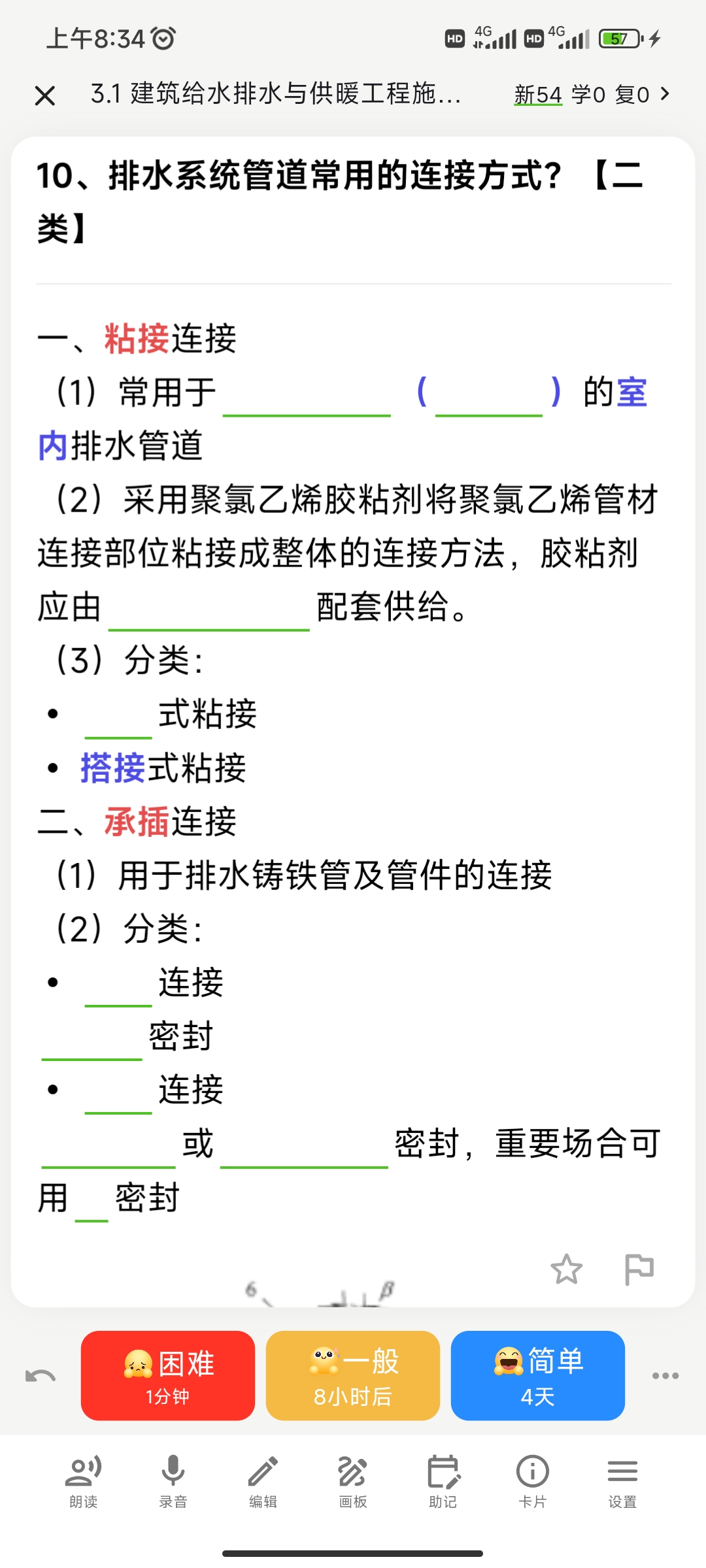Star this flashcard

(566, 1269)
